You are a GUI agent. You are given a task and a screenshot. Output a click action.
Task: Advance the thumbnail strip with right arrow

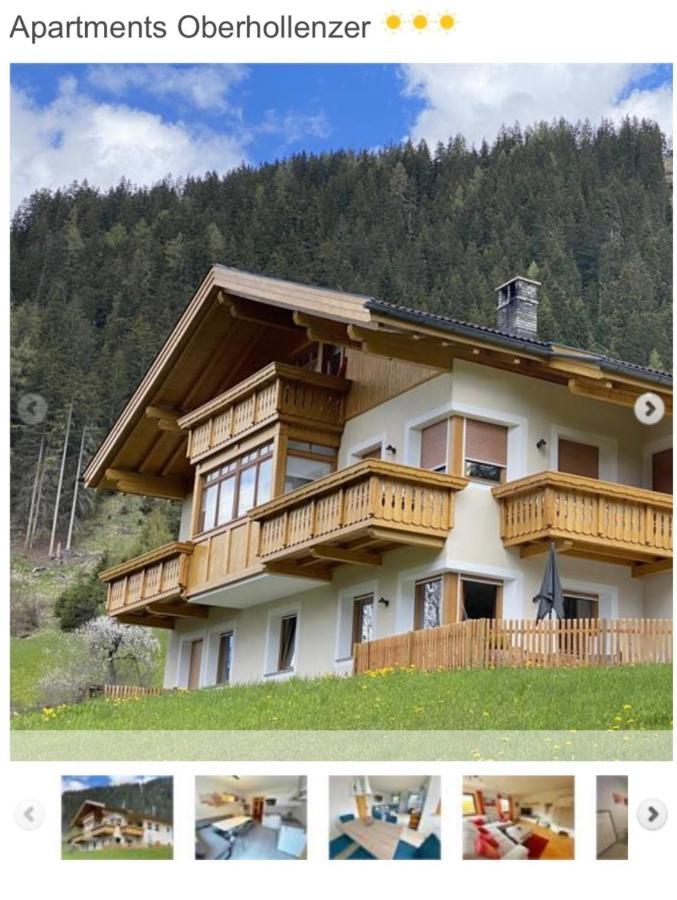652,815
